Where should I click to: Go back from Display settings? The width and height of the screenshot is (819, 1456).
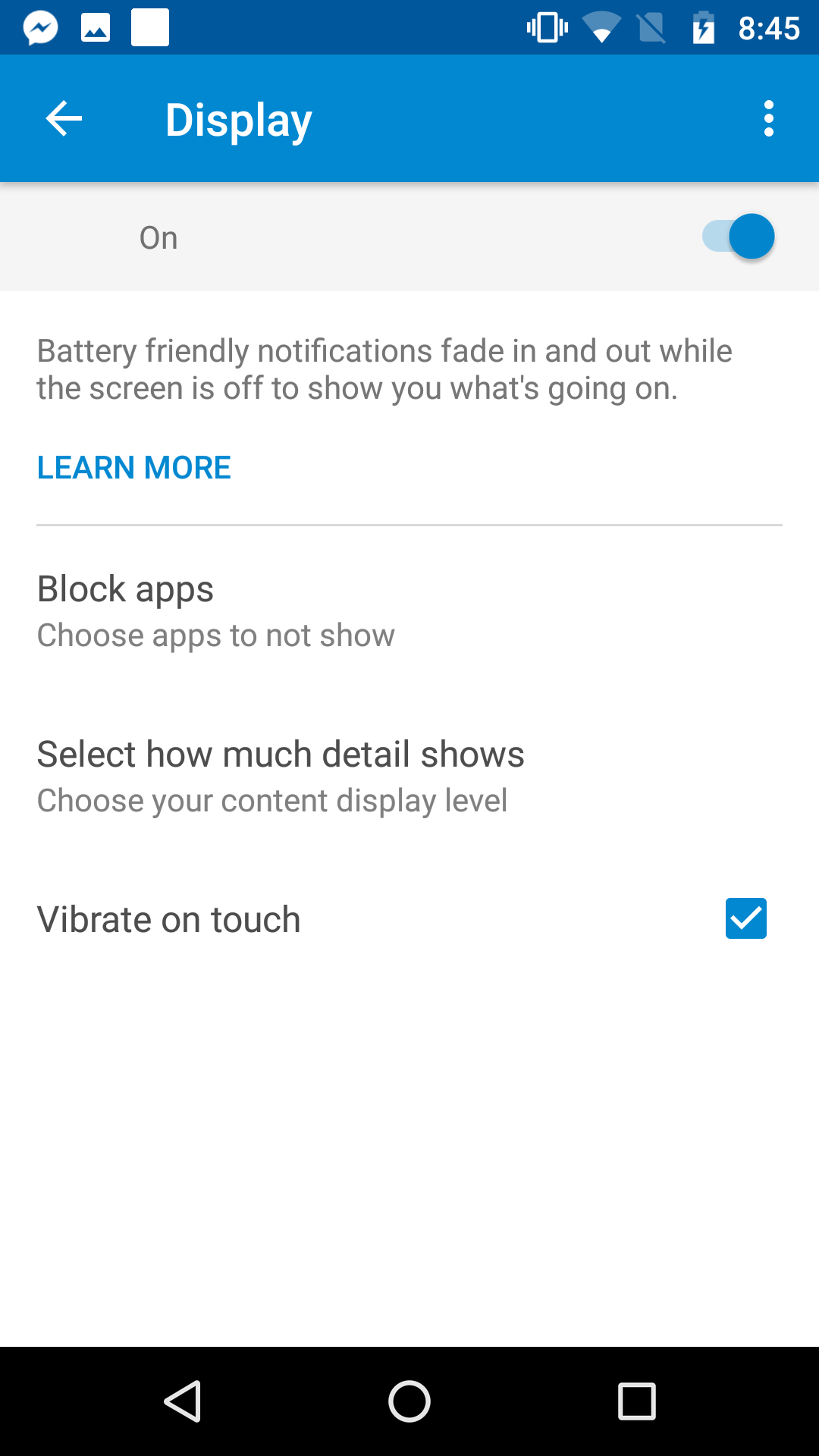click(x=64, y=119)
